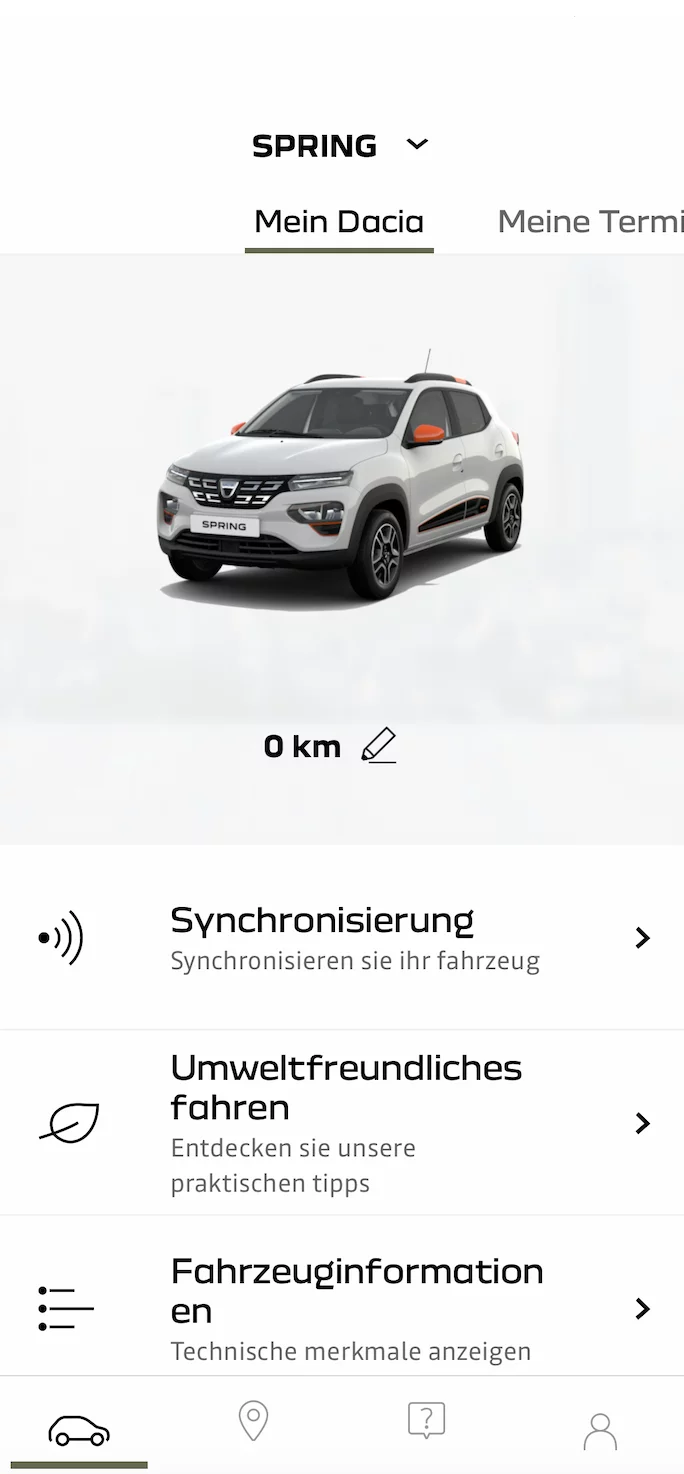This screenshot has height=1474, width=684.
Task: Open the profile tab in the bottom bar
Action: tap(600, 1431)
